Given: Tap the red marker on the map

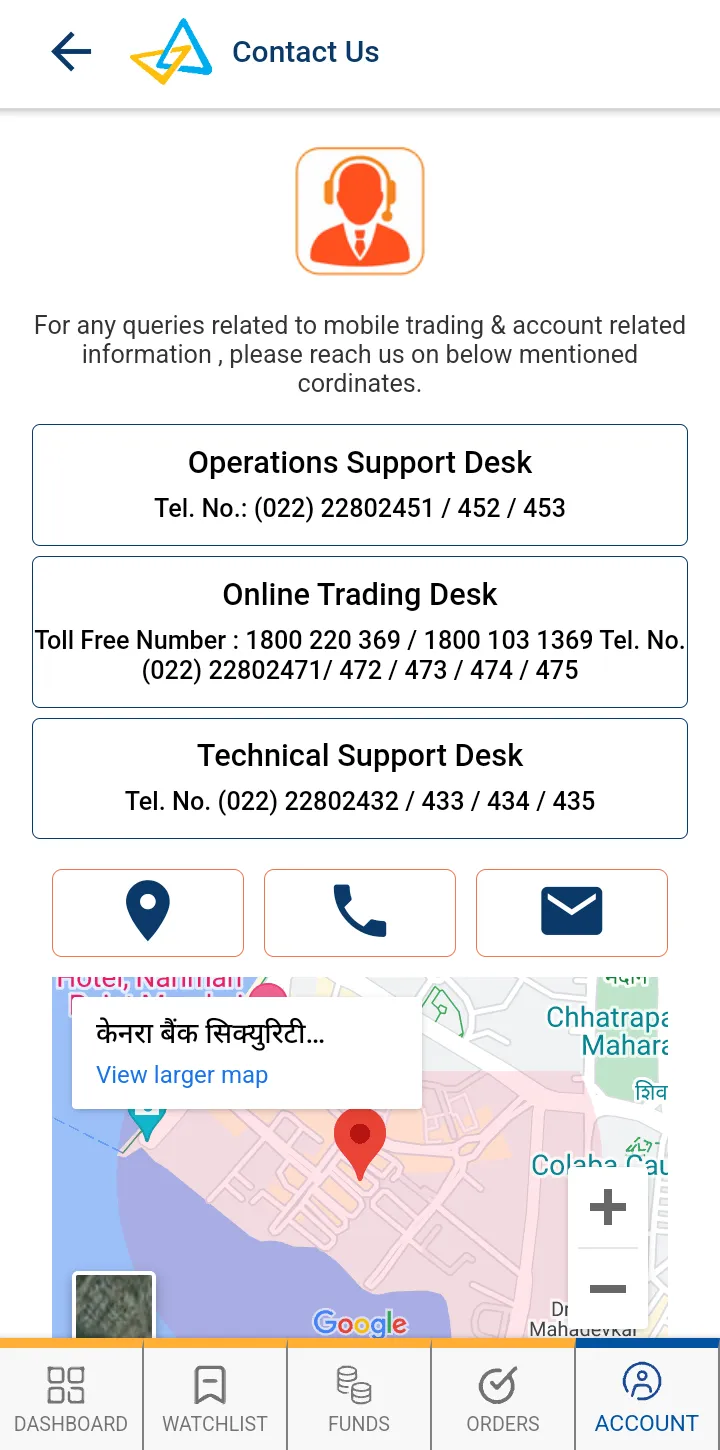Looking at the screenshot, I should click(360, 1140).
